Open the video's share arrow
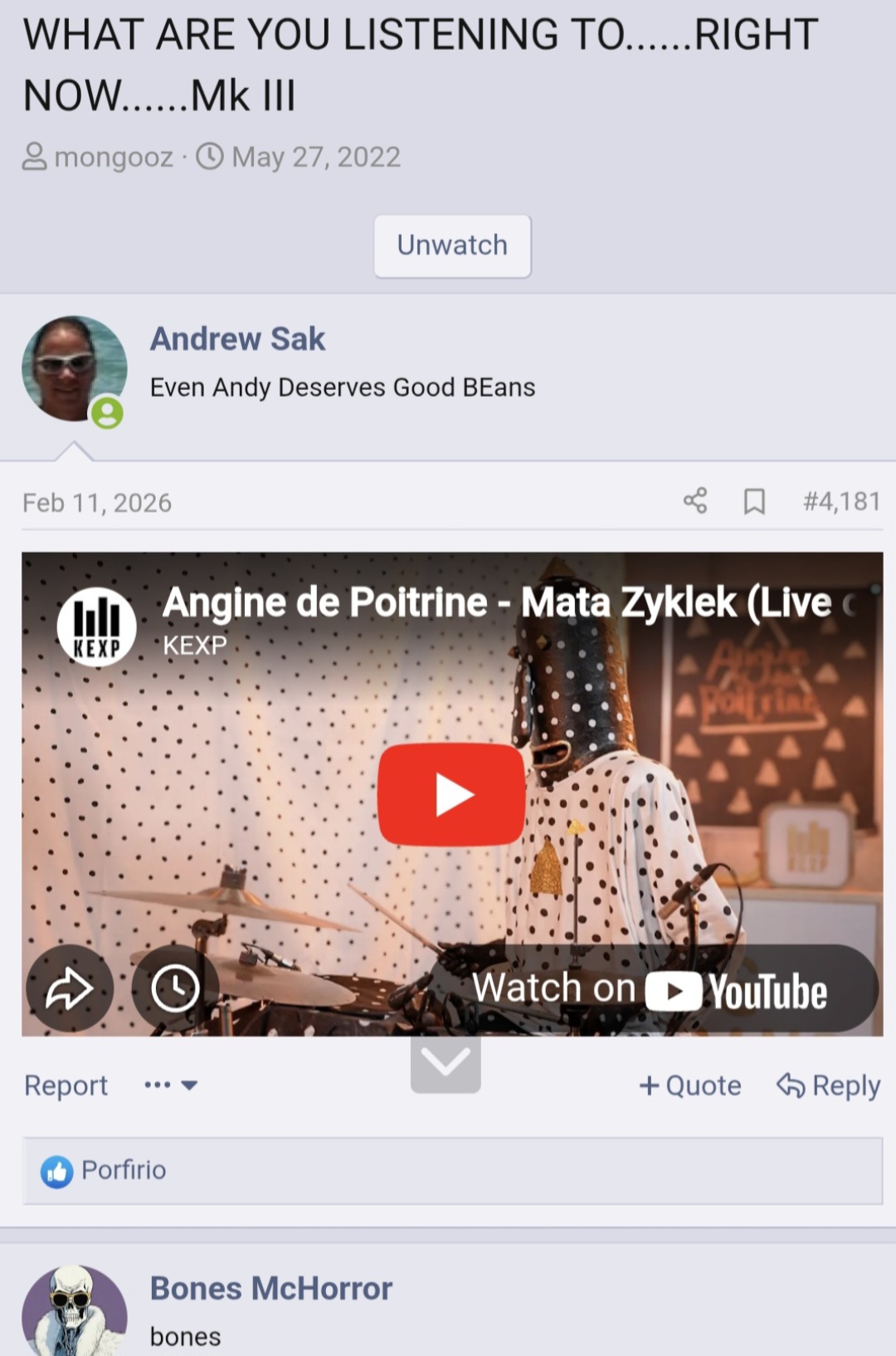 click(x=69, y=988)
